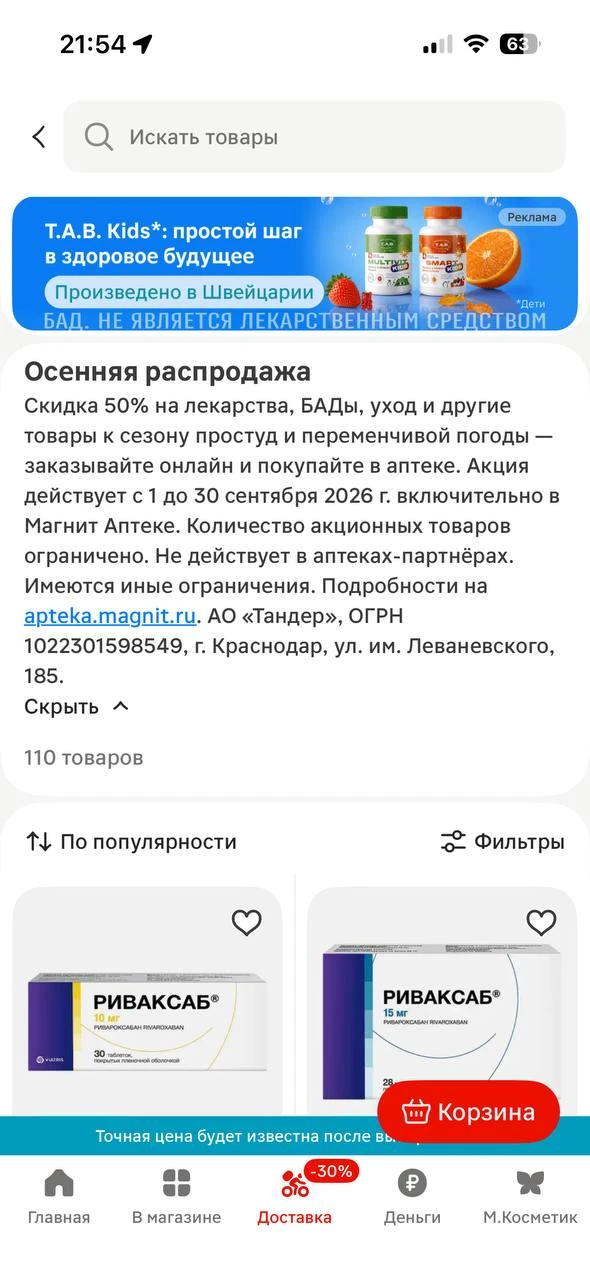Open the Корзина cart button

(x=468, y=1111)
